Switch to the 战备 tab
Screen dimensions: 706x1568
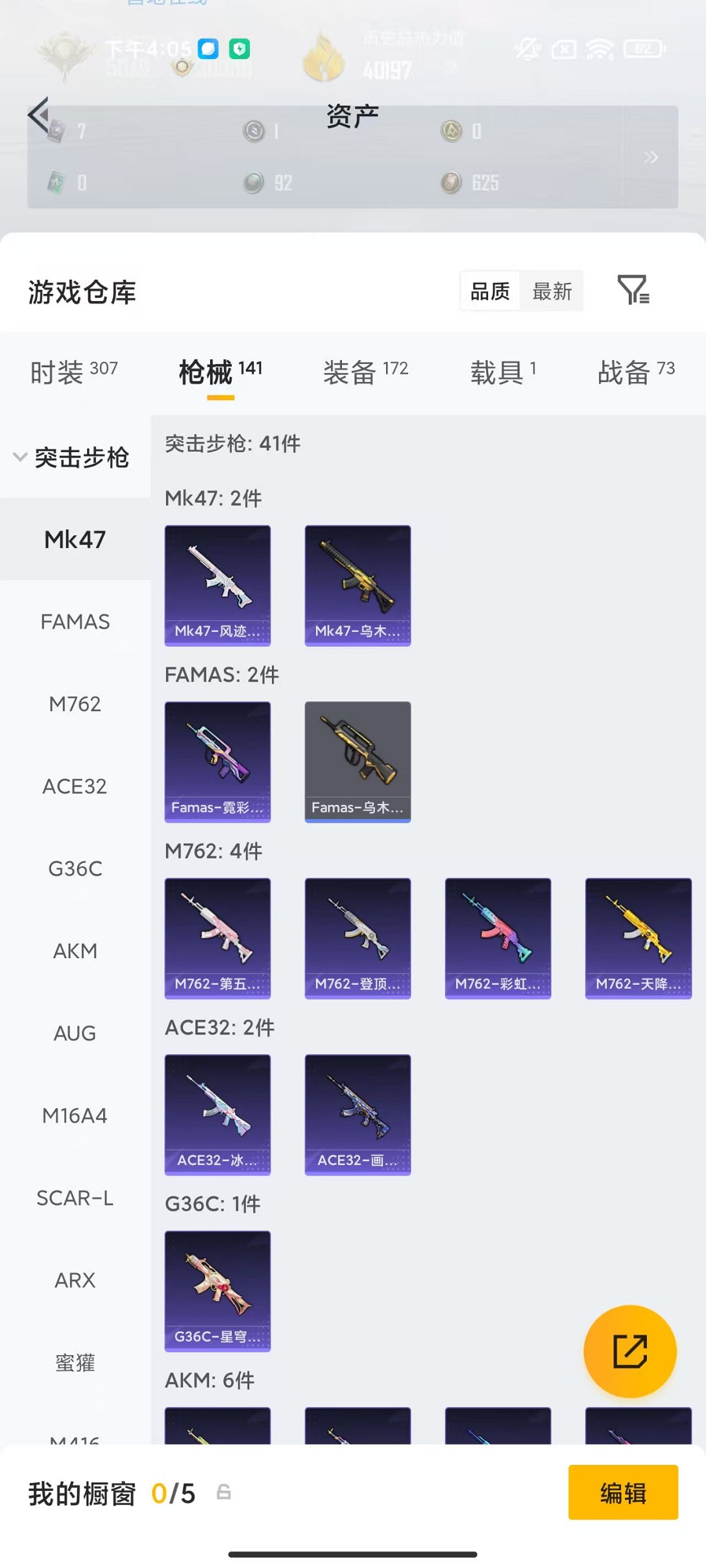(636, 372)
